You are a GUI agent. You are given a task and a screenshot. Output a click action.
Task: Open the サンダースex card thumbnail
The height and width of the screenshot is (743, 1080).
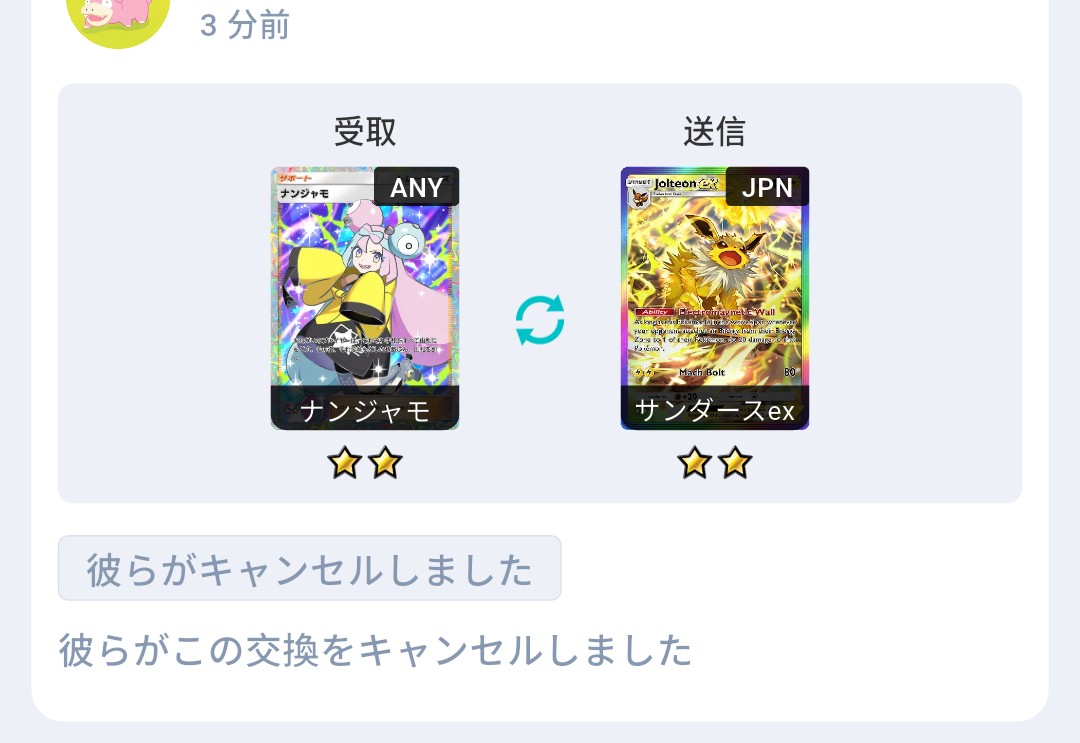[x=714, y=298]
